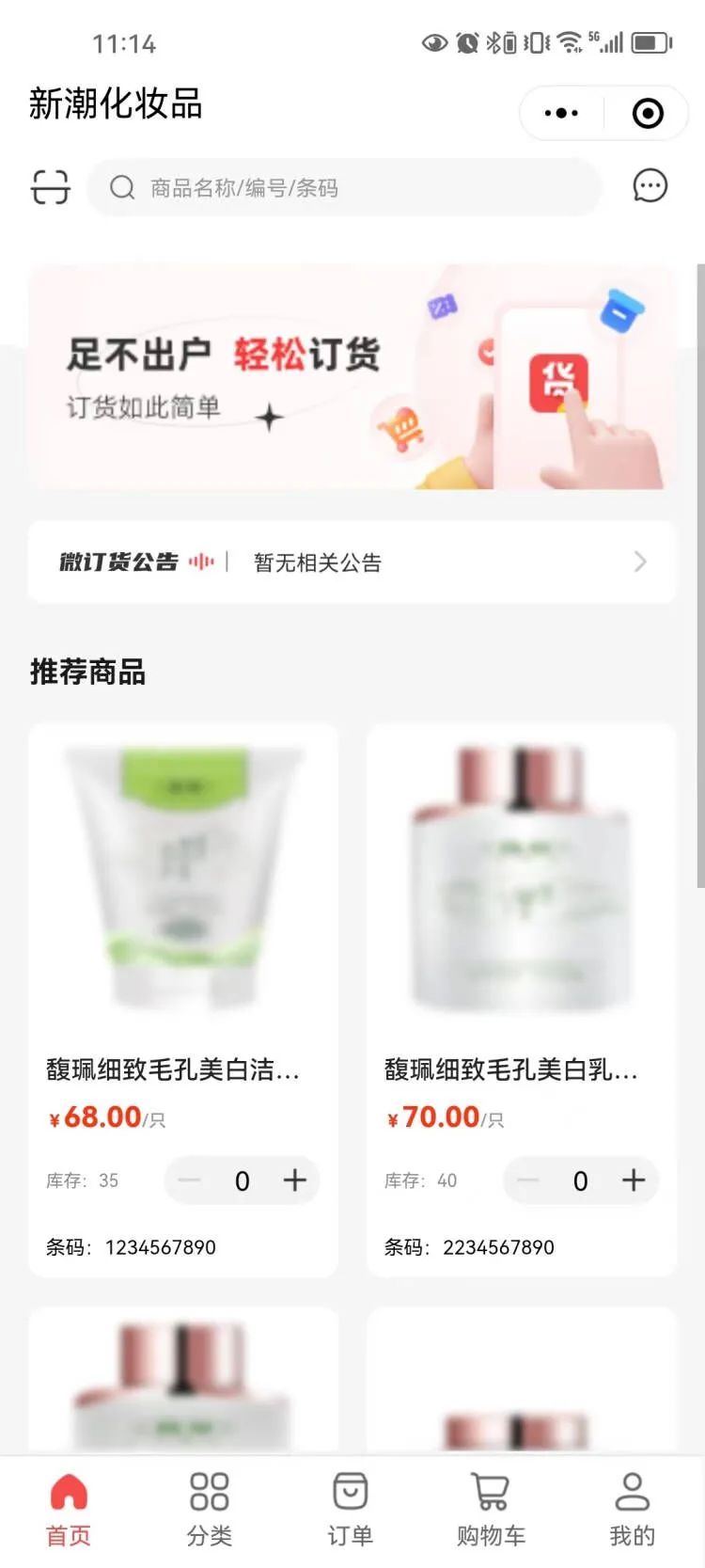705x1568 pixels.
Task: Close the mini program via circle button
Action: coord(648,114)
